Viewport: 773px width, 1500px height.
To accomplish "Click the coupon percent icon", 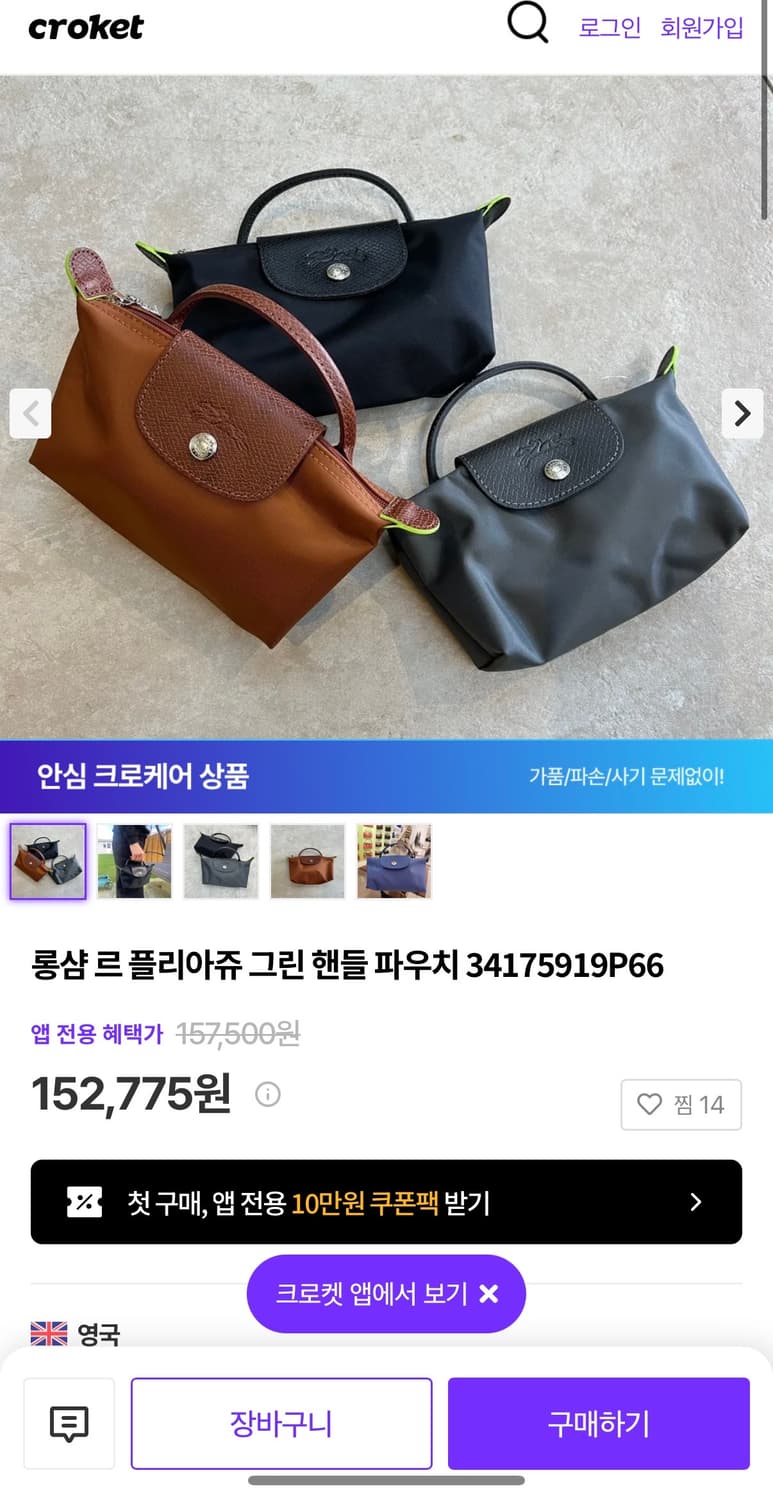I will 84,1202.
